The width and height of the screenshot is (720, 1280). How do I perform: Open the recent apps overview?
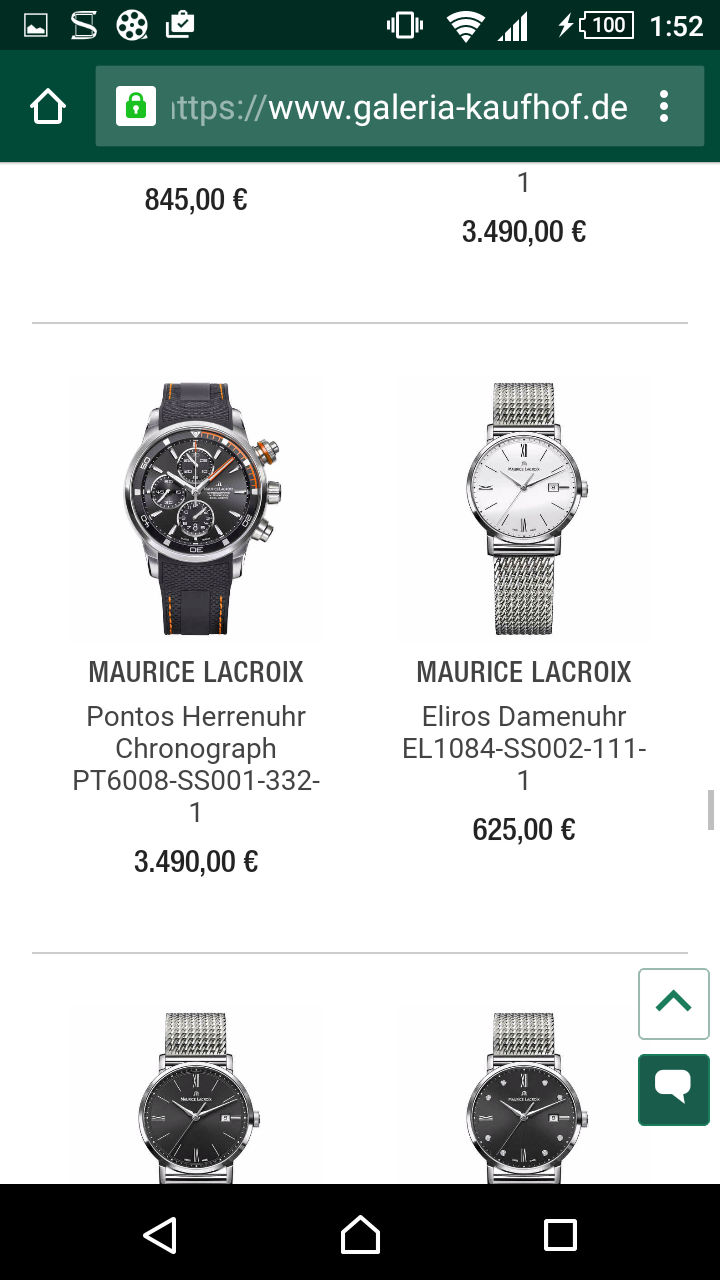tap(560, 1235)
